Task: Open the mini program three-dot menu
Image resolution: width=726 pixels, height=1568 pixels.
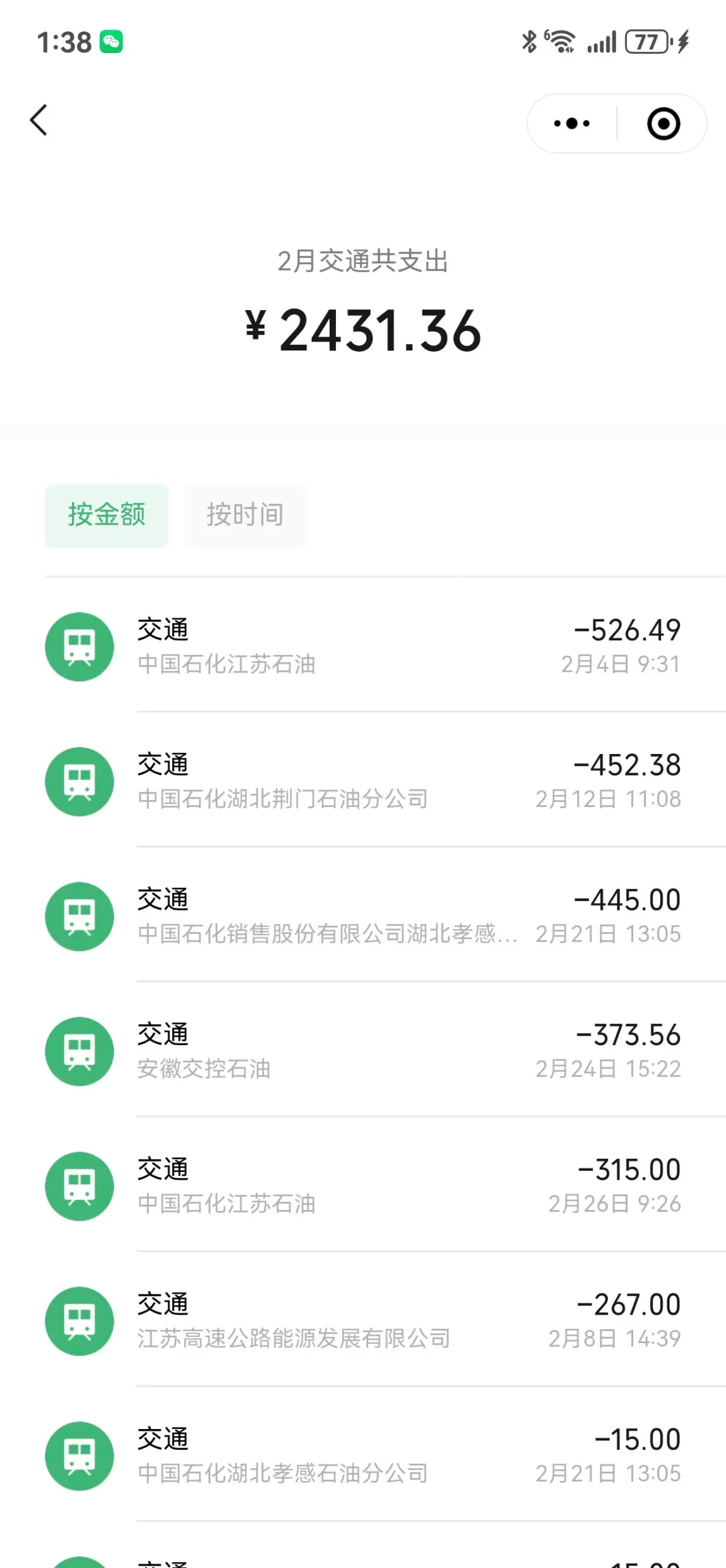Action: click(x=572, y=124)
